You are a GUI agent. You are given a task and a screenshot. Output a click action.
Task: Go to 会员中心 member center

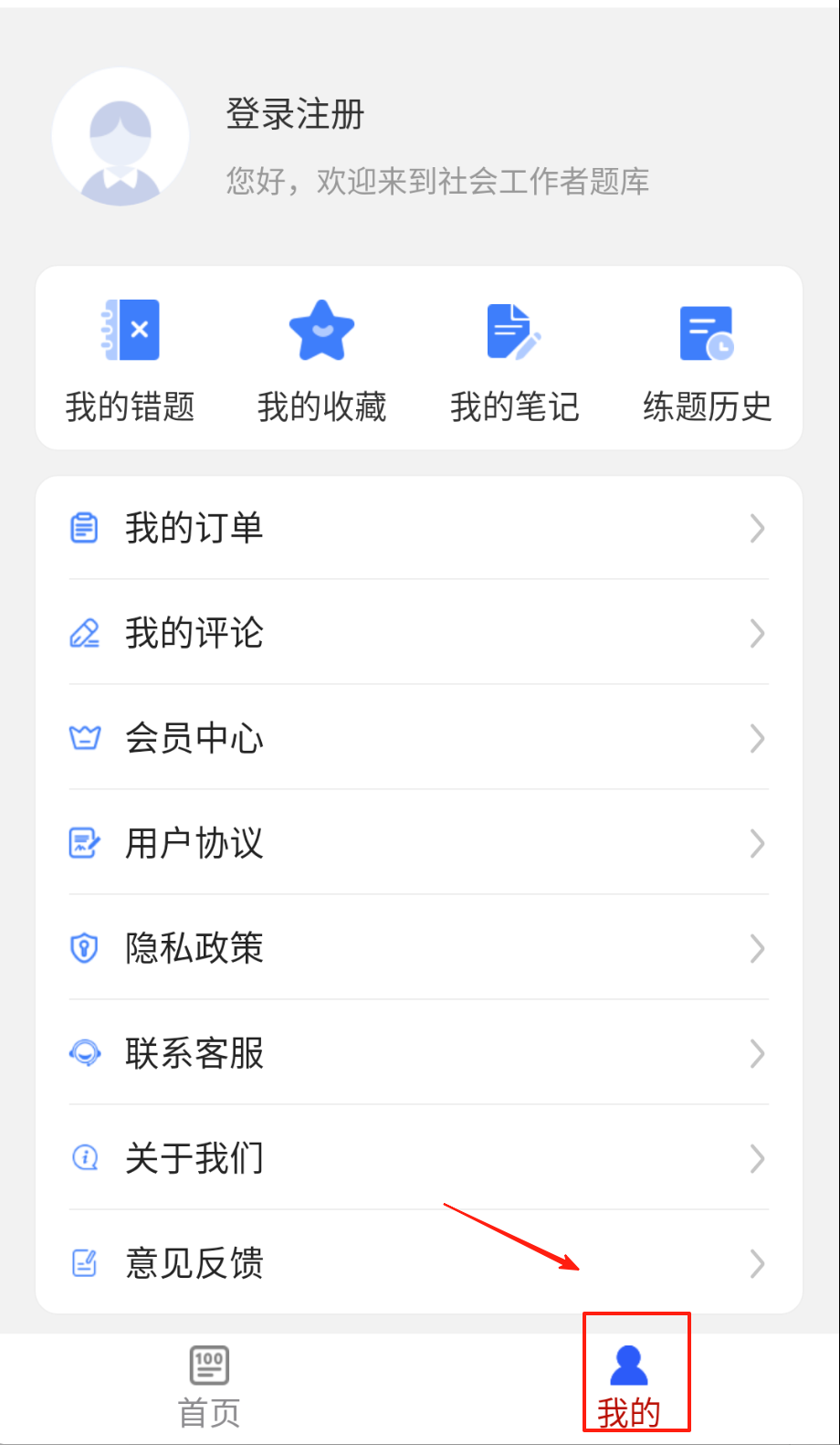coord(419,738)
